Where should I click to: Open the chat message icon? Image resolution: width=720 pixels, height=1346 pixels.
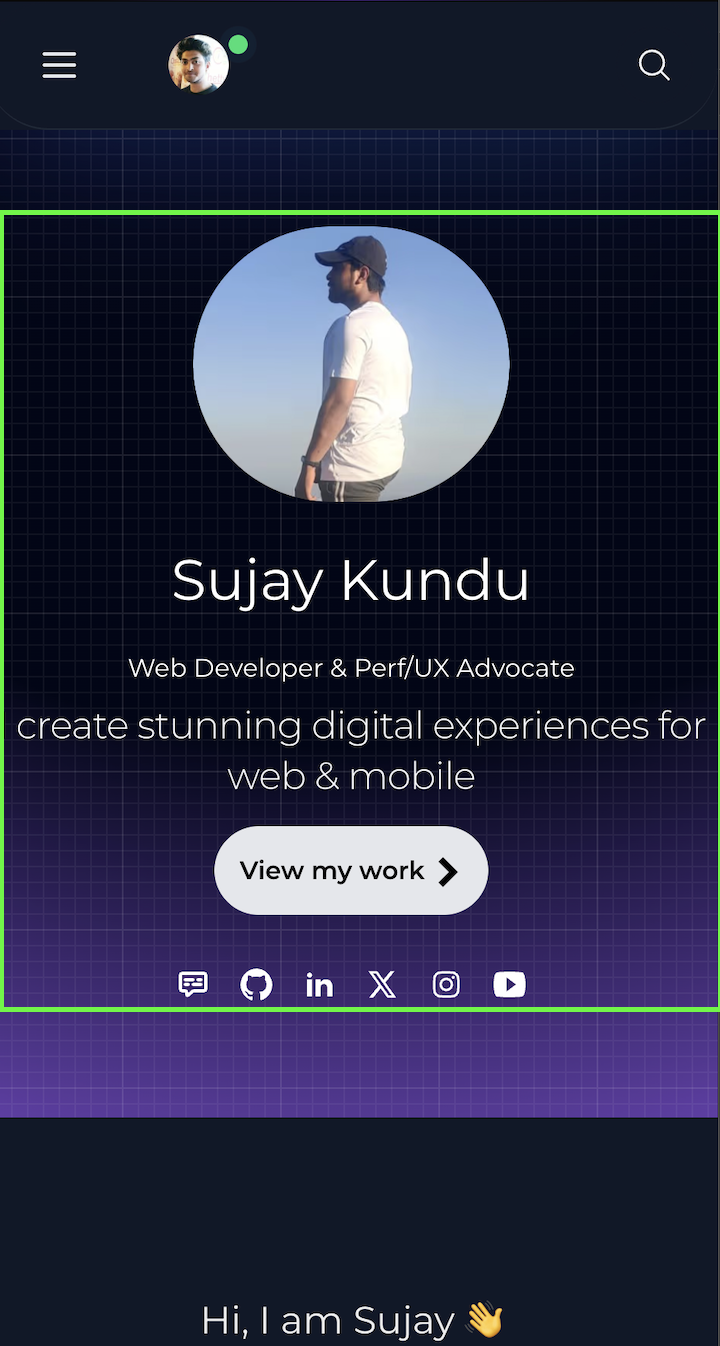[193, 985]
